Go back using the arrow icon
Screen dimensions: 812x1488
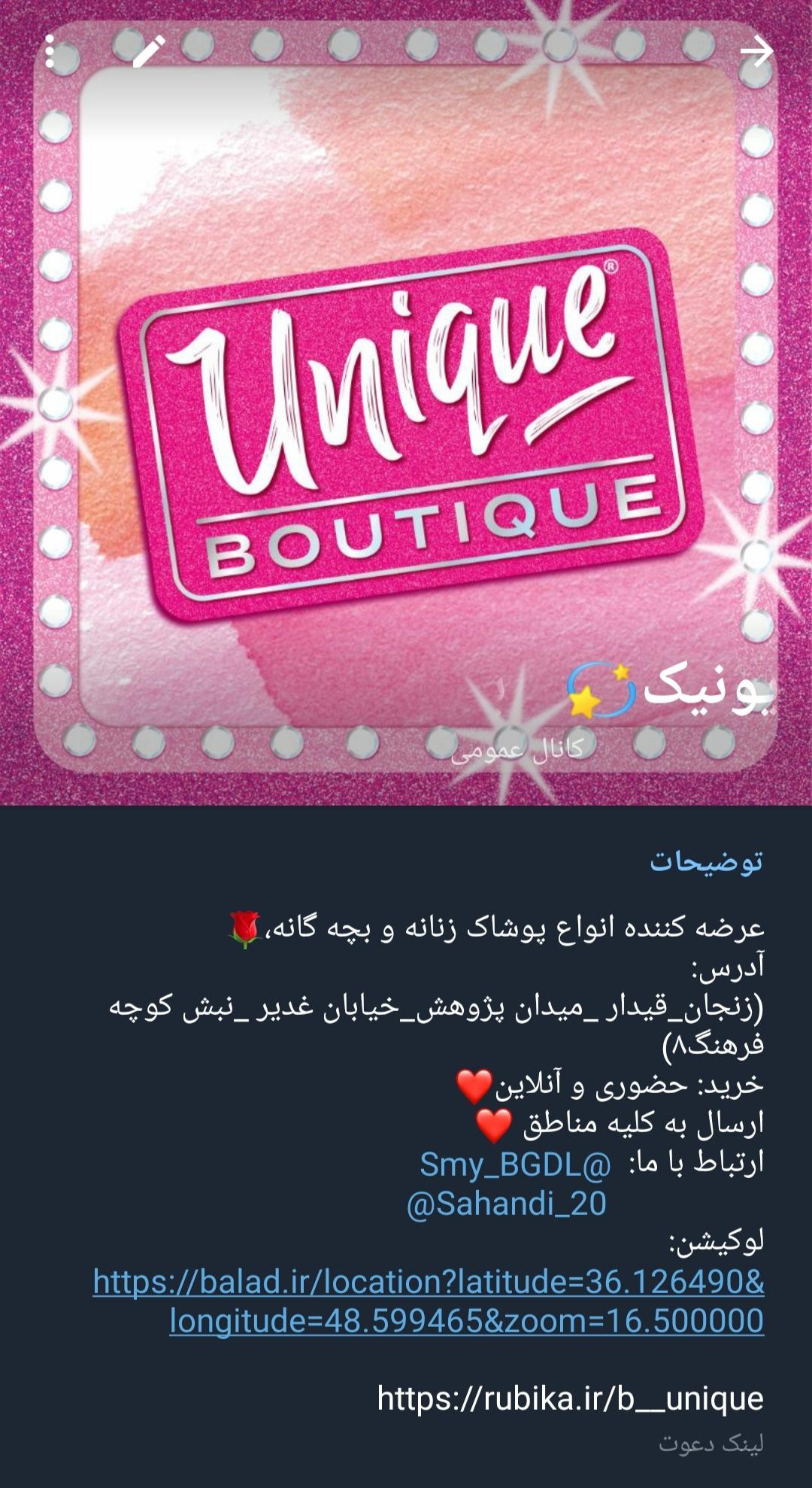coord(756,52)
